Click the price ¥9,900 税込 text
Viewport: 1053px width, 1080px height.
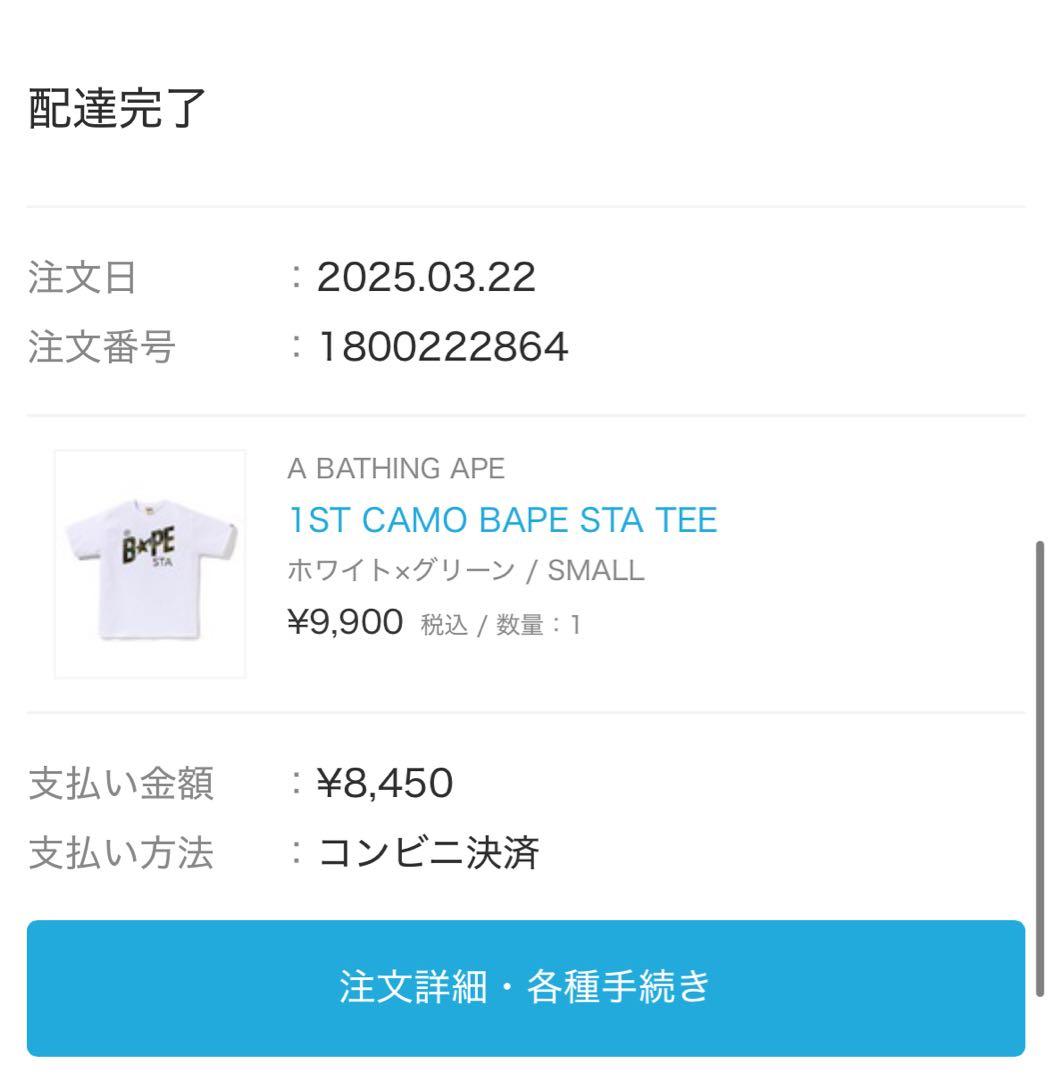pos(343,622)
